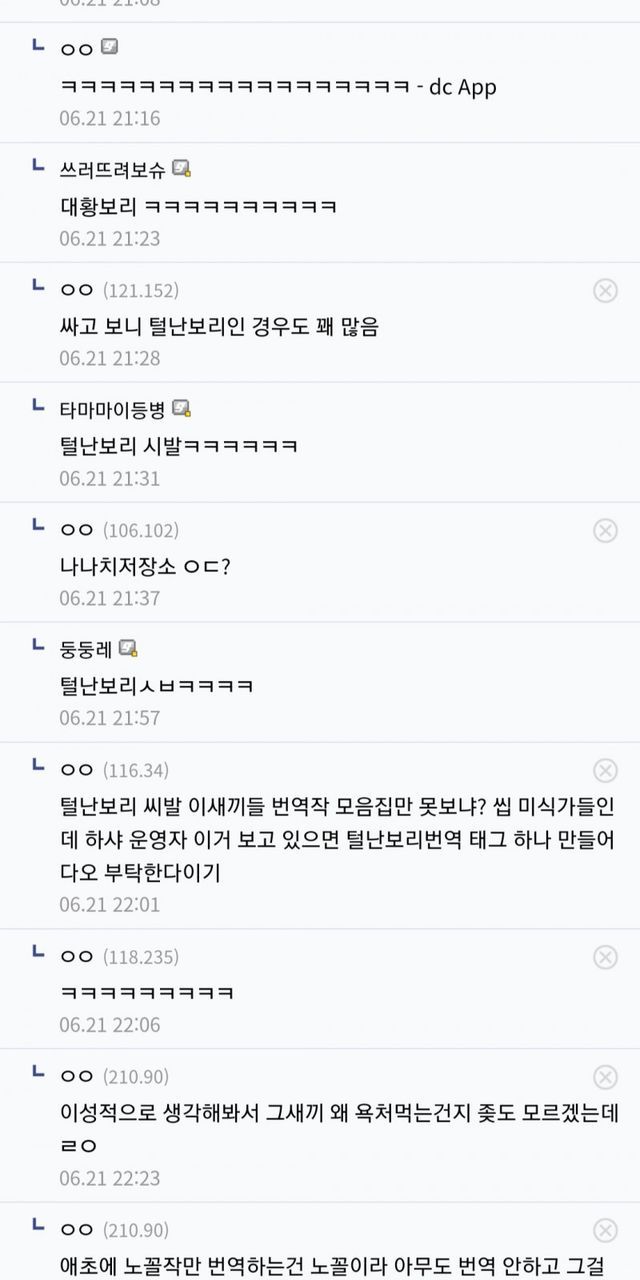640x1280 pixels.
Task: Open the profile of 둥둥레
Action: 86,648
